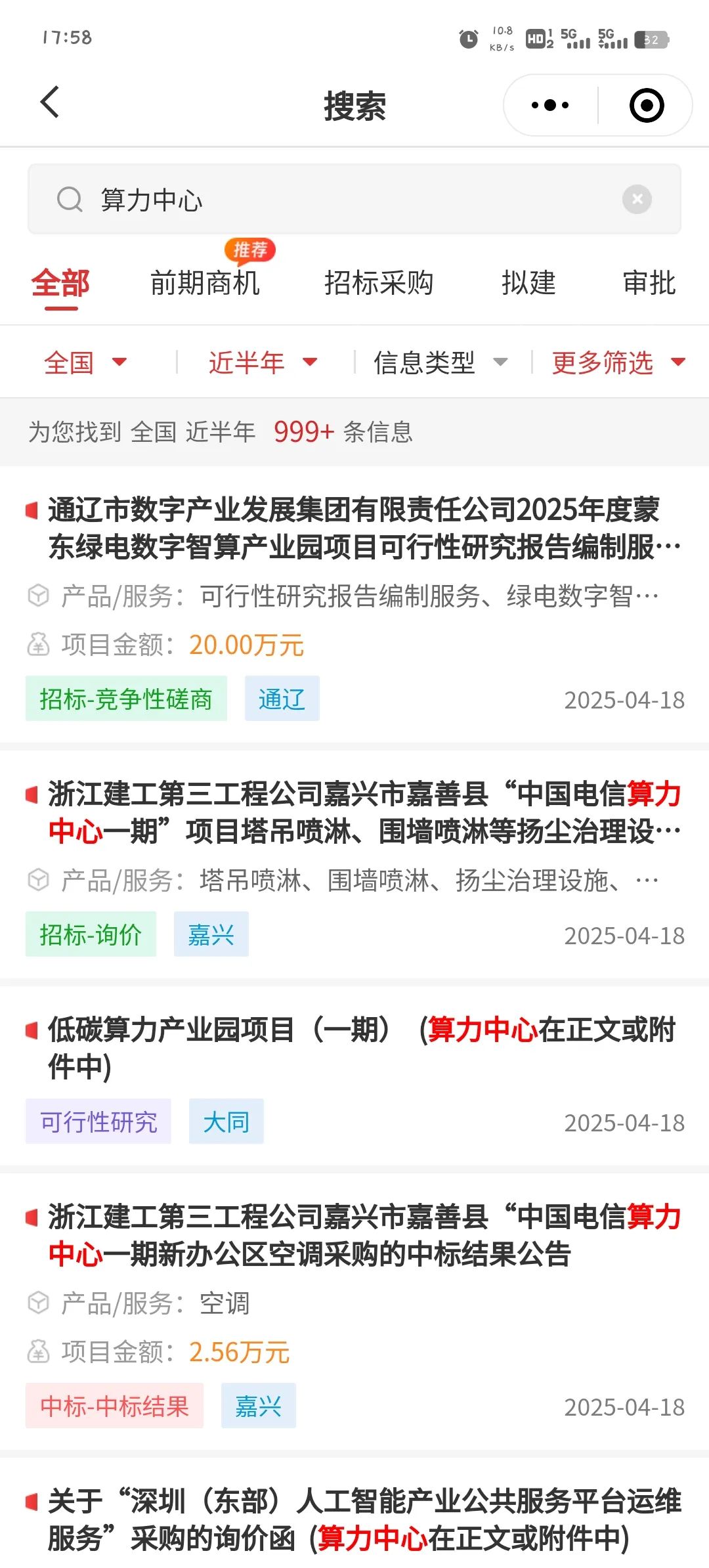This screenshot has width=709, height=1568.
Task: Select the 全部 tab
Action: pyautogui.click(x=60, y=284)
